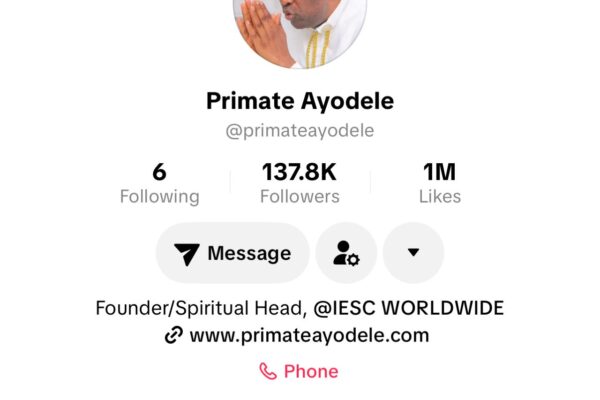Message Primate Ayodele
The height and width of the screenshot is (400, 600).
click(232, 253)
